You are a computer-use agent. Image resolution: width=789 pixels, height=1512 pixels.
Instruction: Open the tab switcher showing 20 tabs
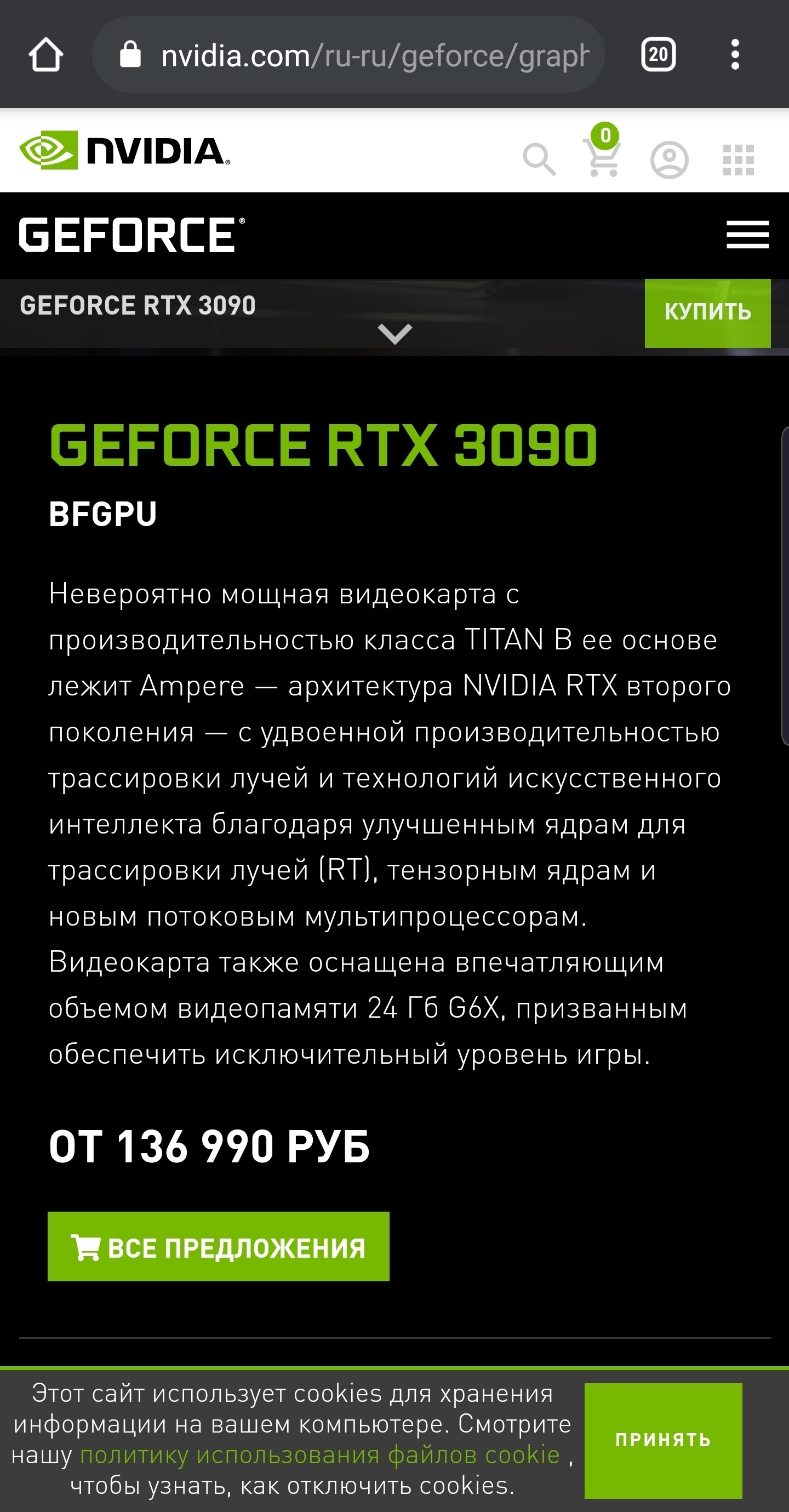pos(658,55)
